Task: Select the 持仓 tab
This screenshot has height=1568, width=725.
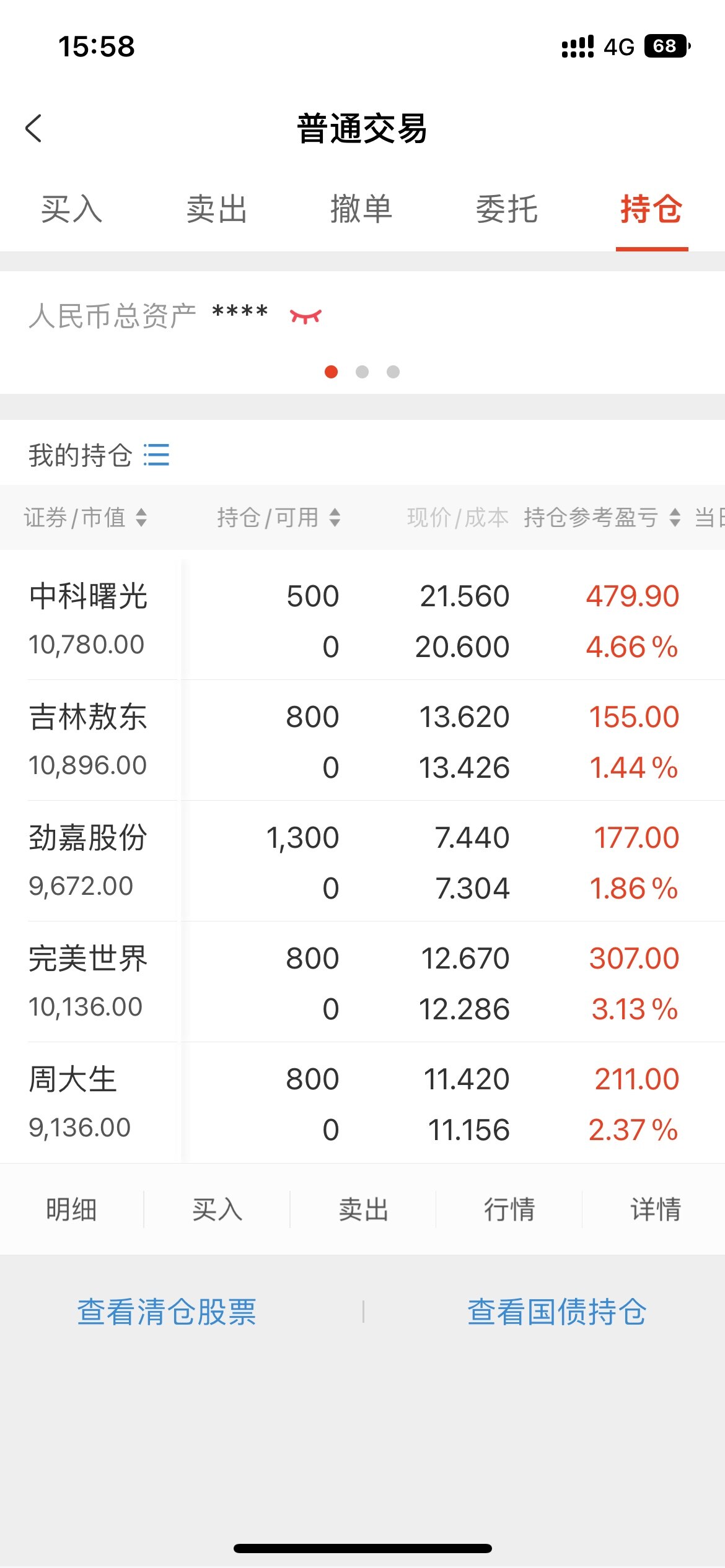Action: coord(652,209)
